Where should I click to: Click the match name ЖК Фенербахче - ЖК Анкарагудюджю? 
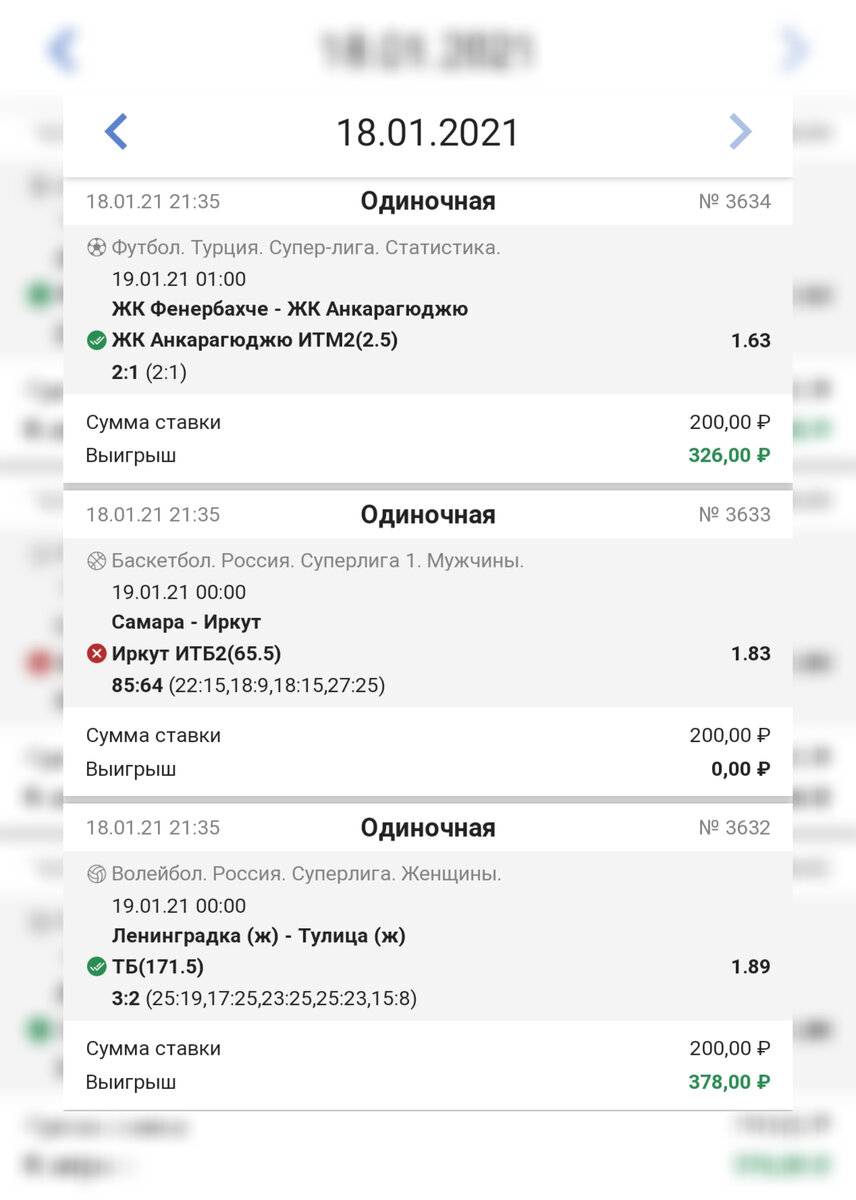(x=291, y=309)
